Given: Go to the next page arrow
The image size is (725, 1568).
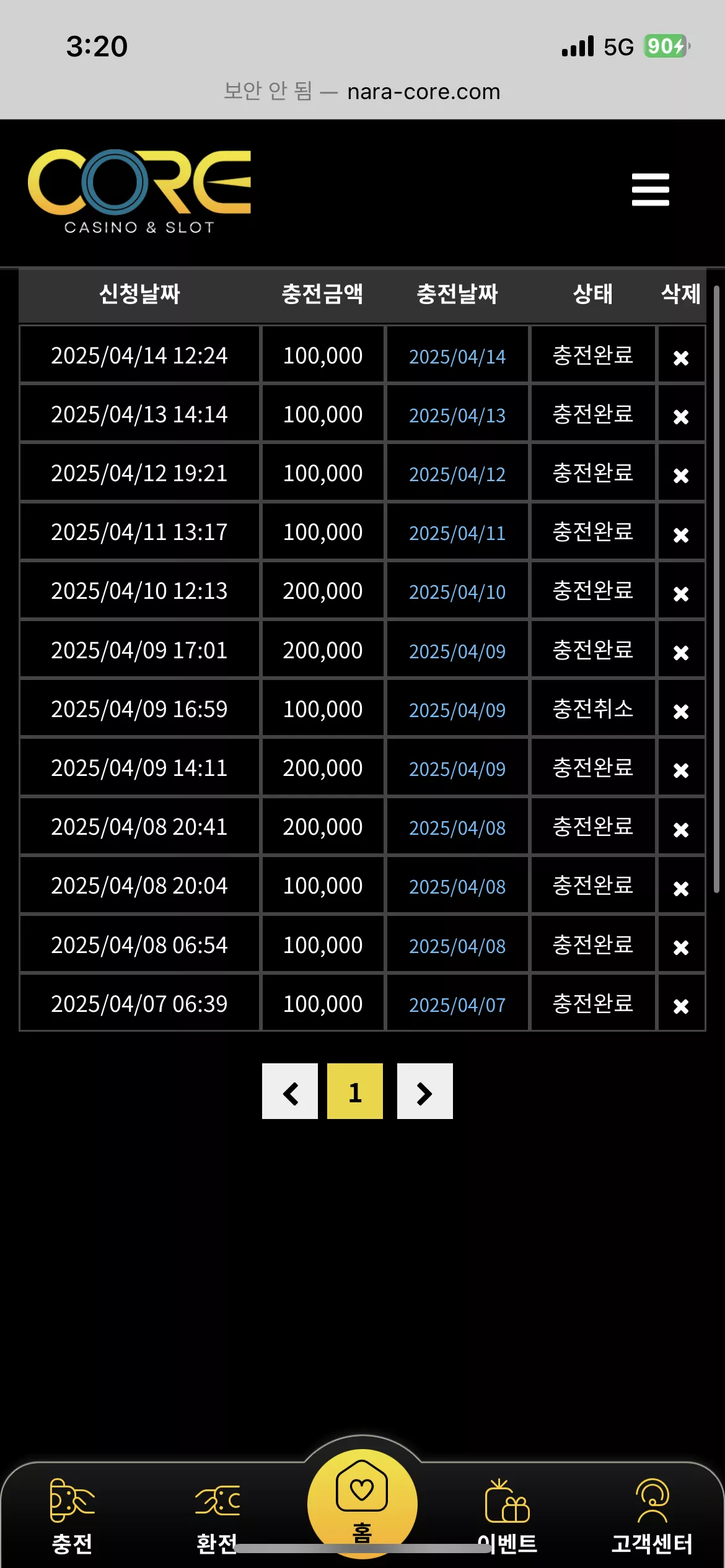Looking at the screenshot, I should [425, 1091].
